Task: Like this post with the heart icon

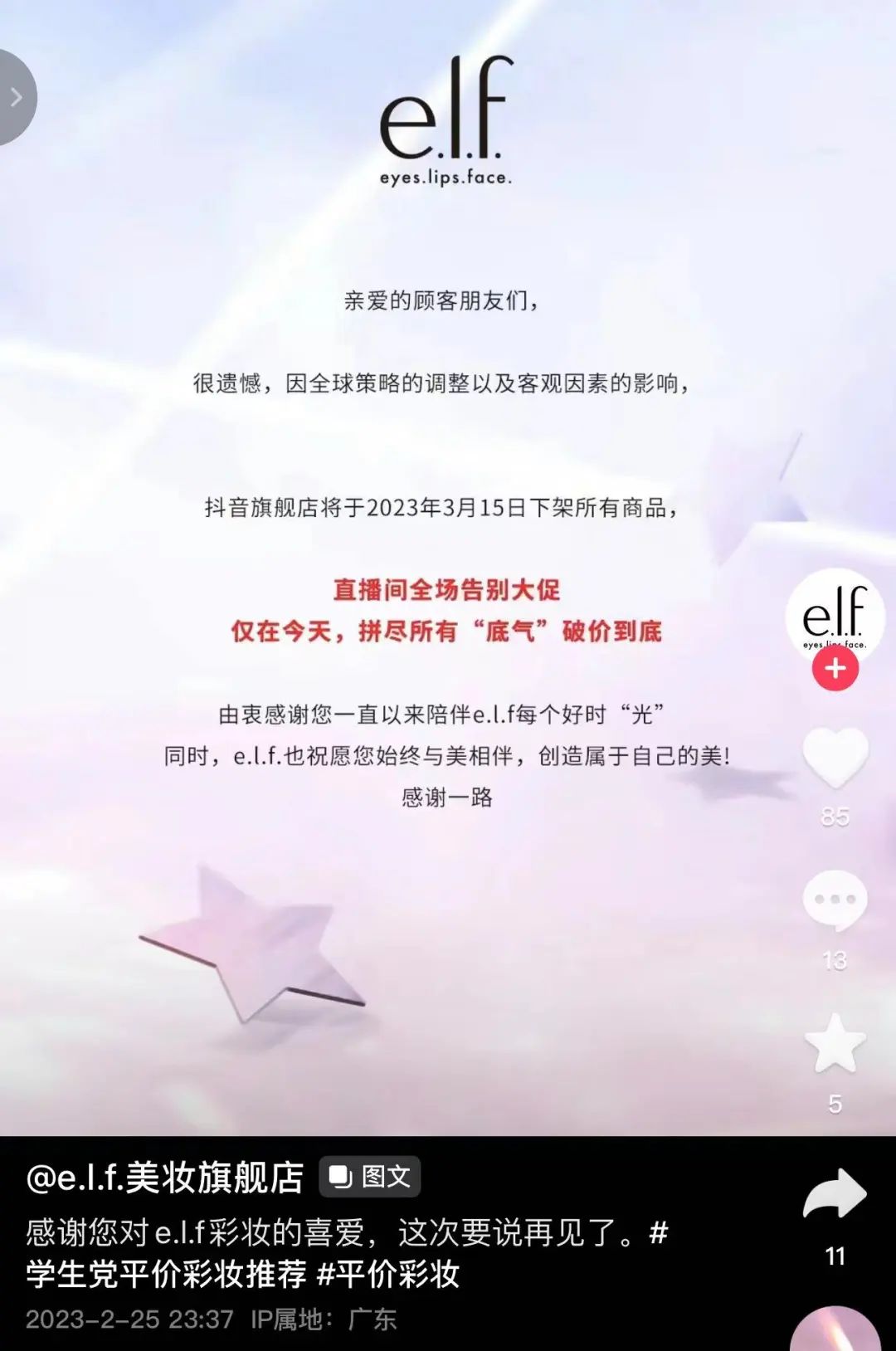Action: (835, 757)
